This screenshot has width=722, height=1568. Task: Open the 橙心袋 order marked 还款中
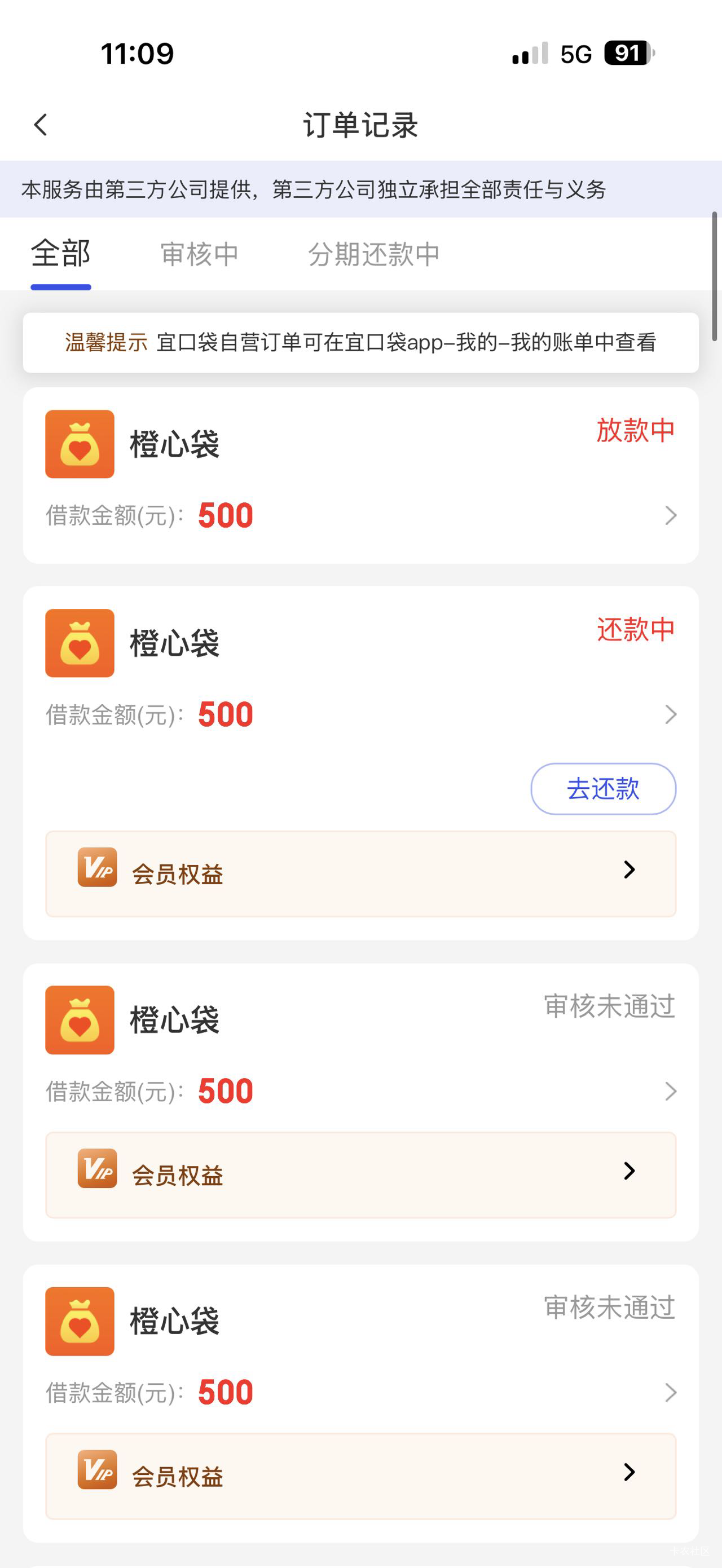(360, 675)
